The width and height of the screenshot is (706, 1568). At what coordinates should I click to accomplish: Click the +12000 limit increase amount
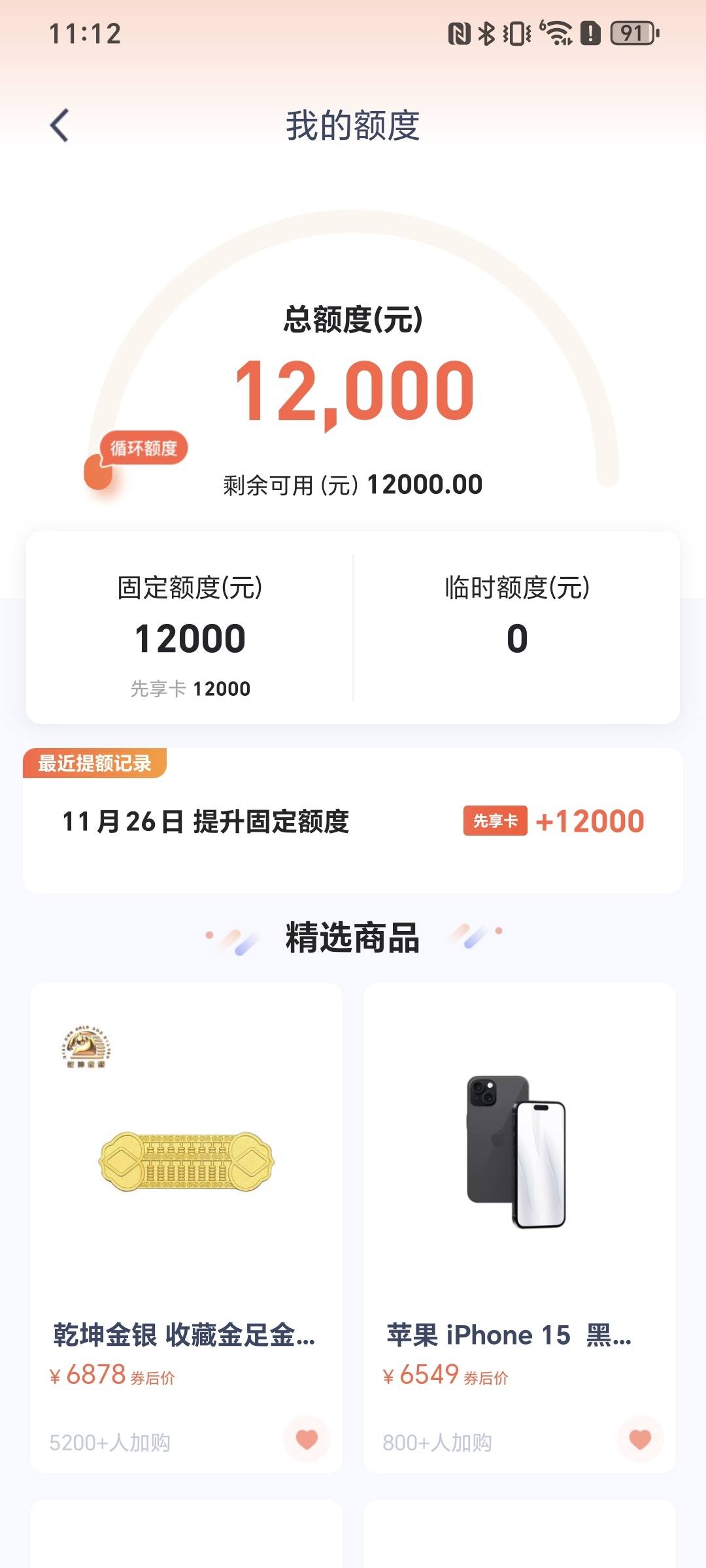(x=592, y=822)
